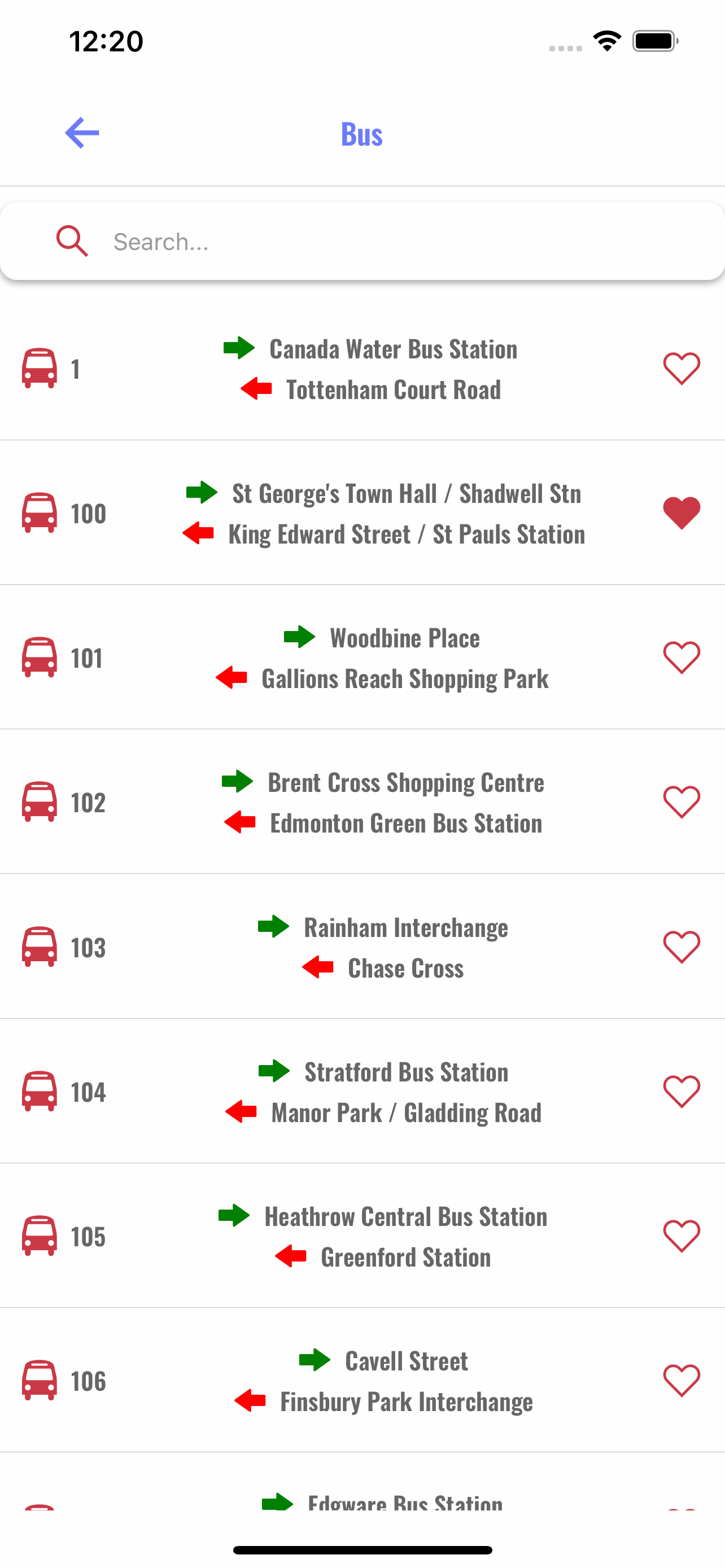Add route 102 to favorites
Screen dimensions: 725x1568
681,802
